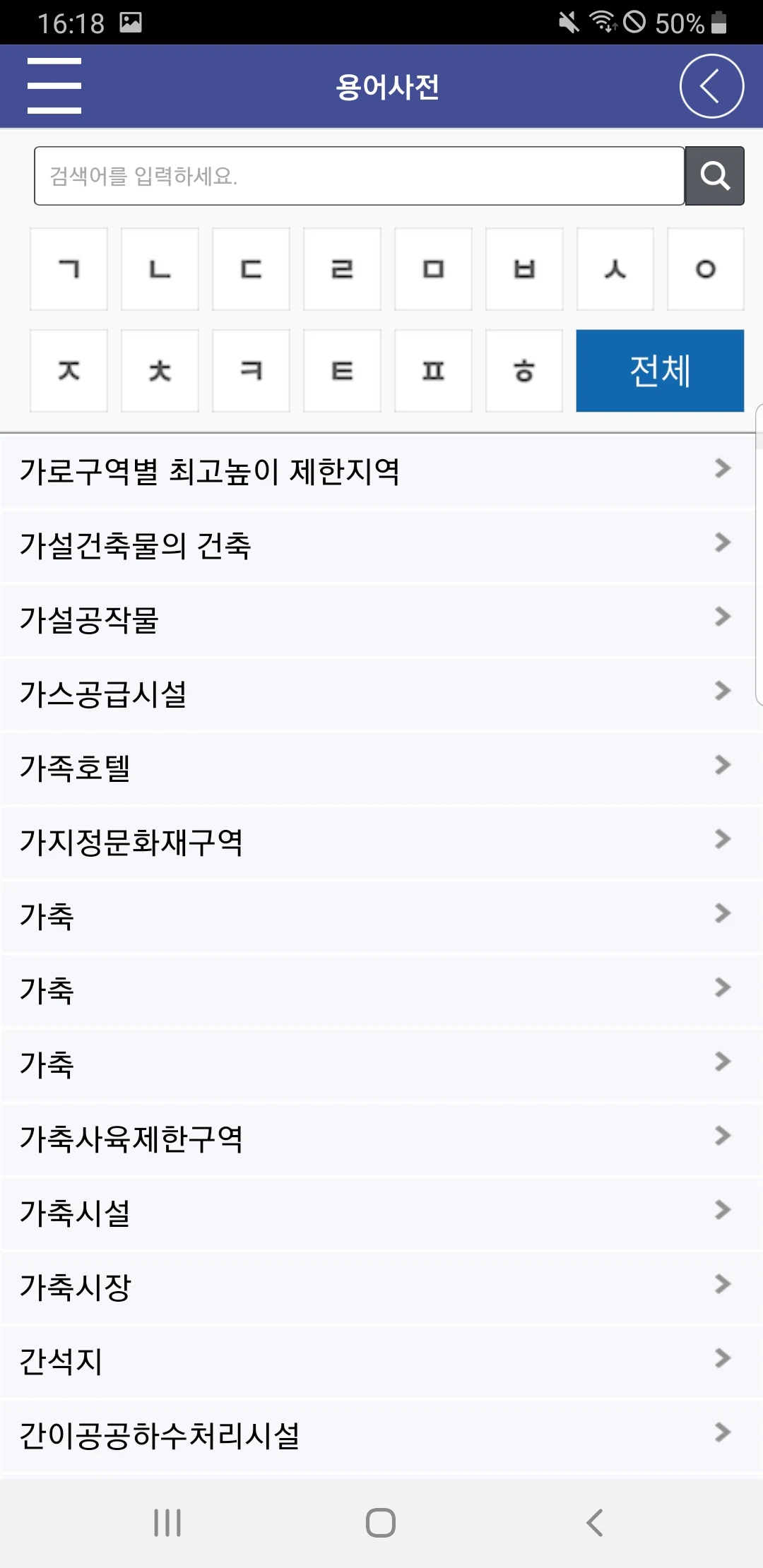
Task: Select the ㅇ consonant filter
Action: point(706,269)
